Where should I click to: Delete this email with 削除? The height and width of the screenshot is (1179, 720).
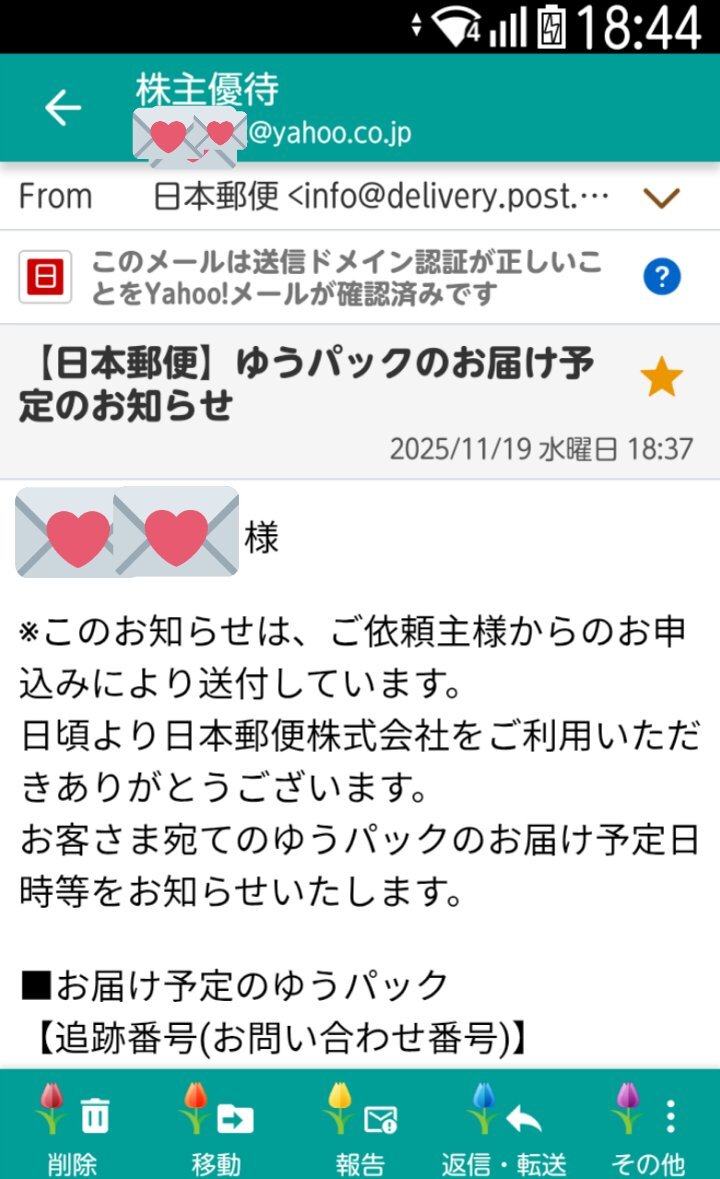click(x=72, y=1128)
